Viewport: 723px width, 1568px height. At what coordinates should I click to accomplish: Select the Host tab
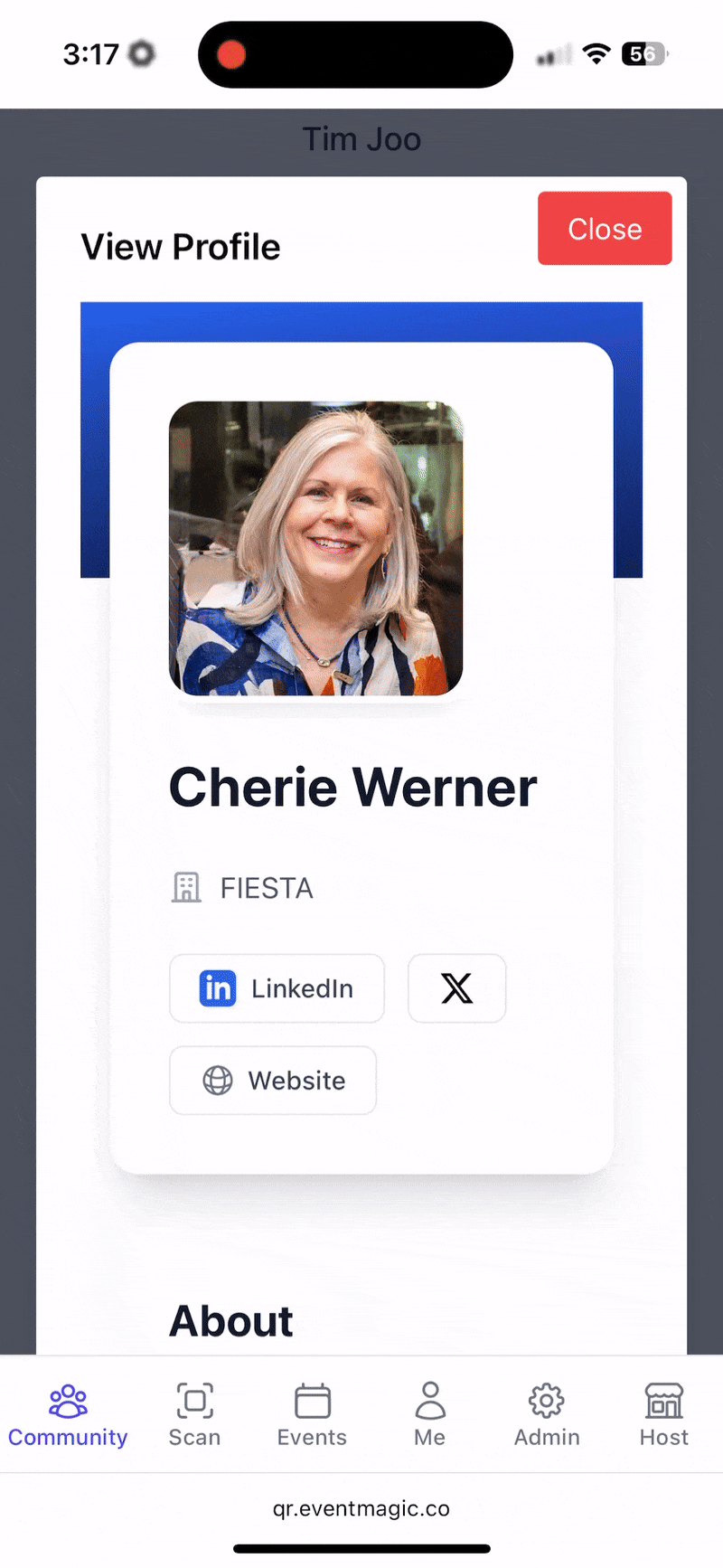point(664,1415)
